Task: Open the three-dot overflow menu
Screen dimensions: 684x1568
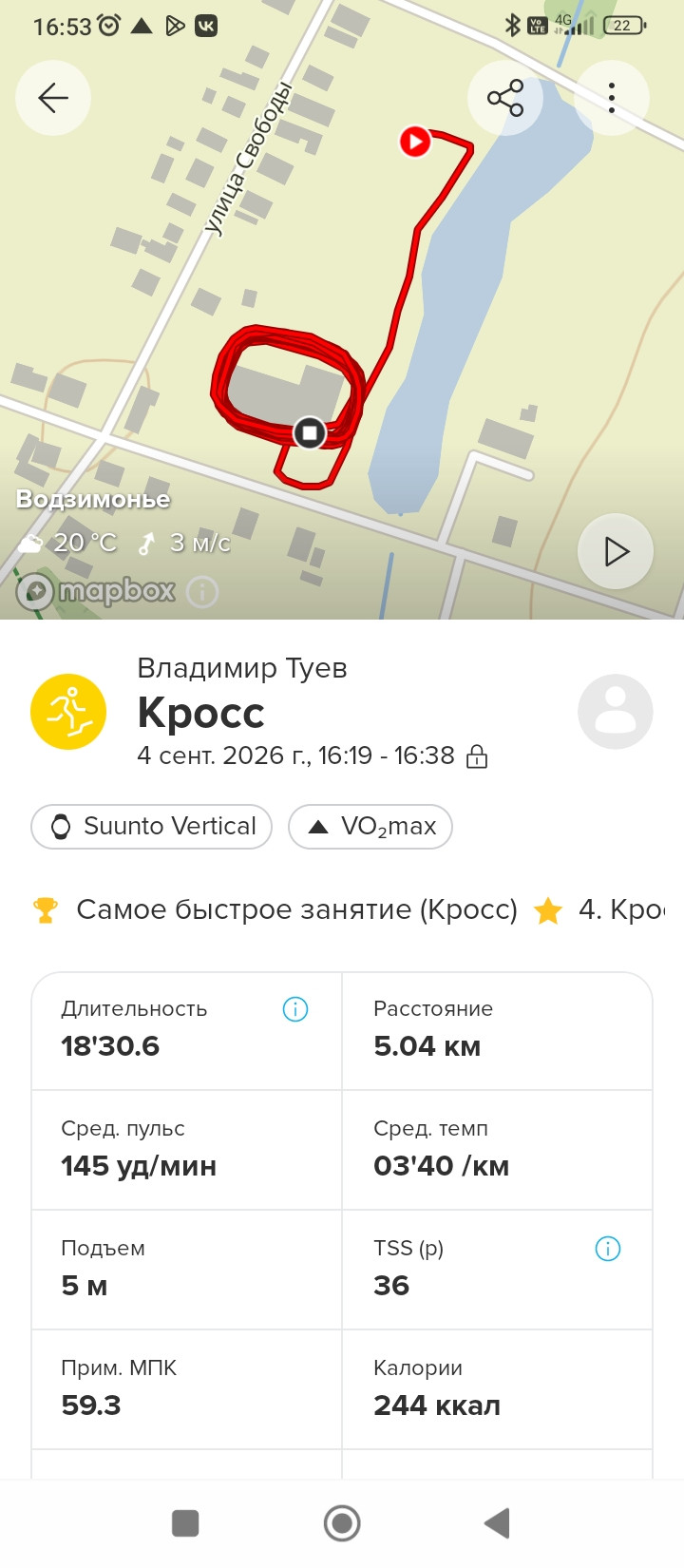Action: 612,98
